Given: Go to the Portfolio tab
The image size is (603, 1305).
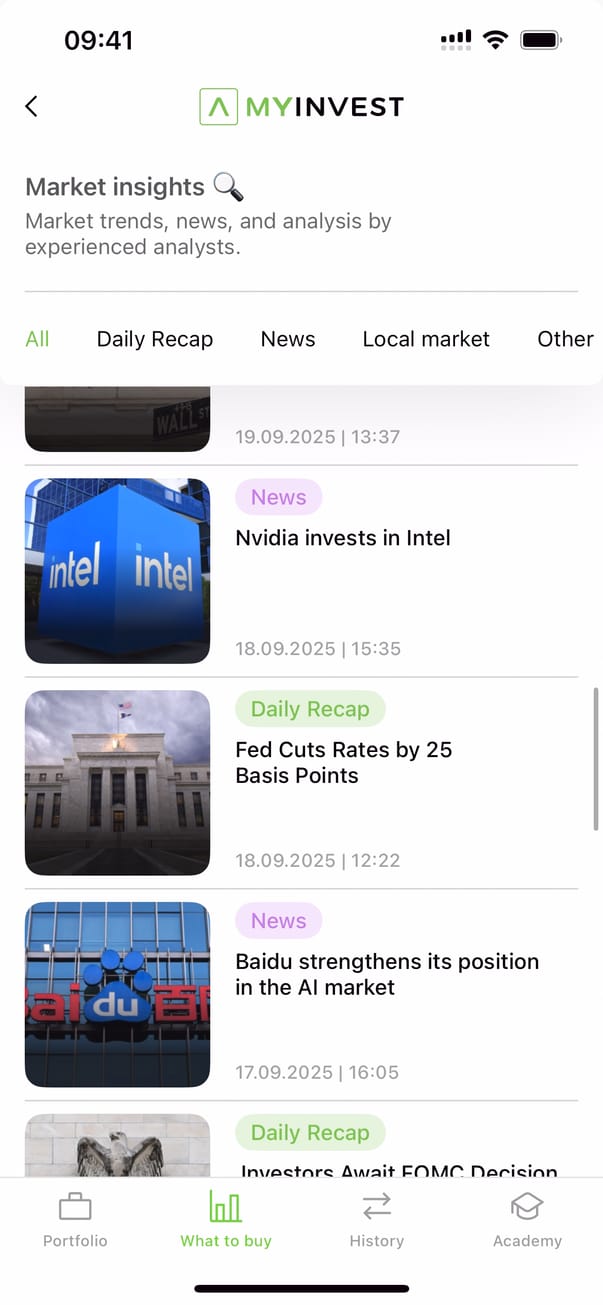Looking at the screenshot, I should (x=75, y=1220).
